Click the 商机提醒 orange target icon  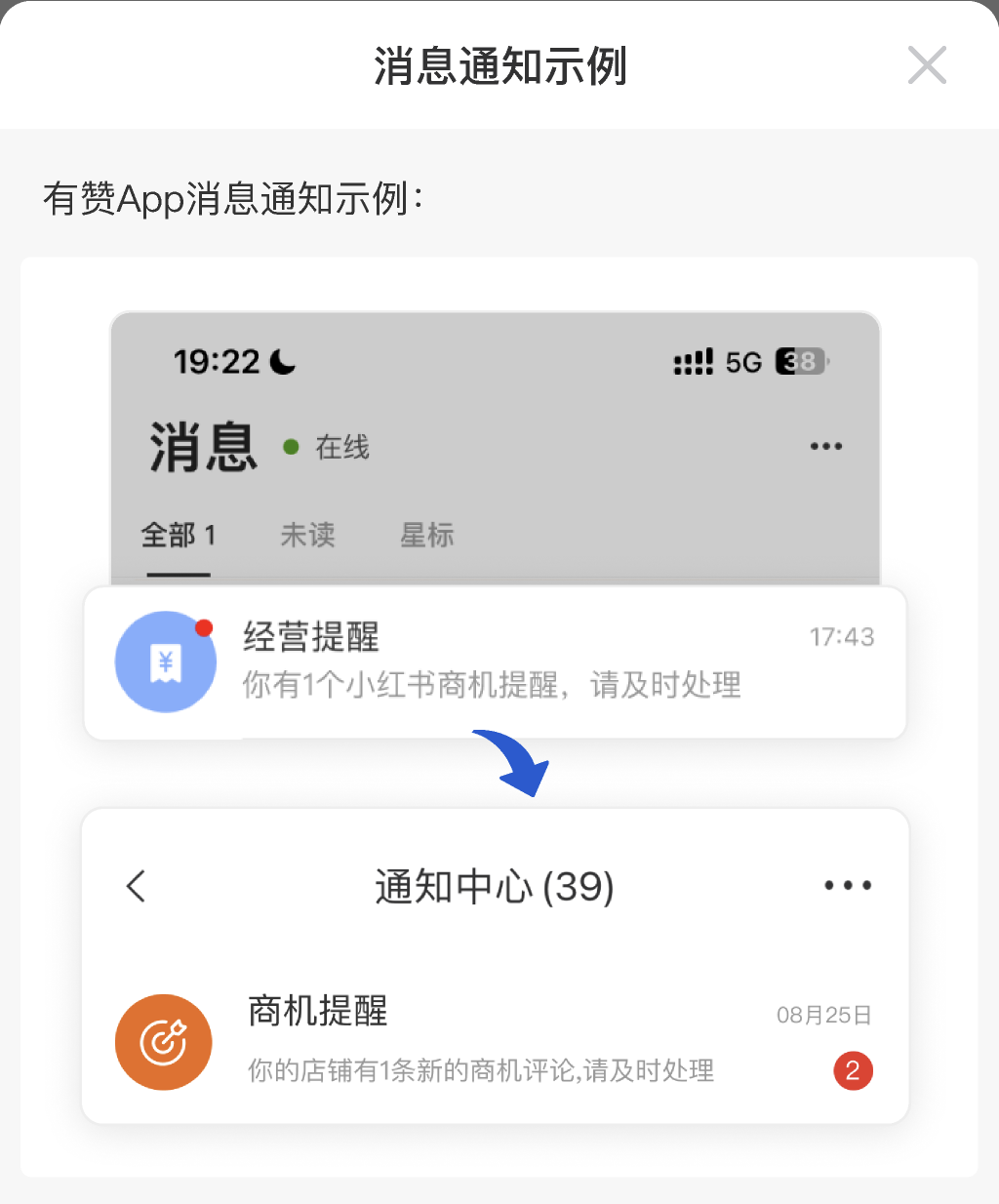[163, 1042]
